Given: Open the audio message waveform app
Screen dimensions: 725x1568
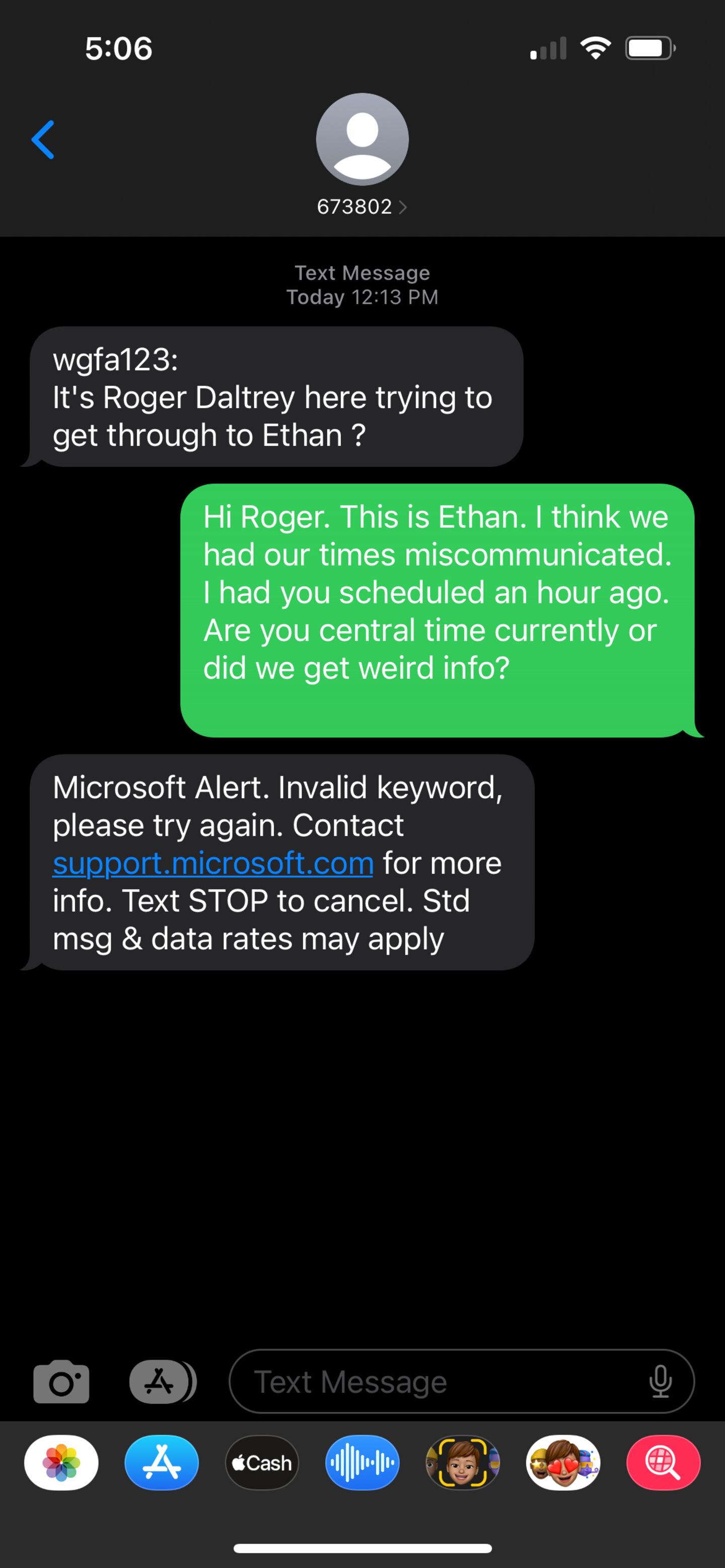Looking at the screenshot, I should [x=362, y=1463].
